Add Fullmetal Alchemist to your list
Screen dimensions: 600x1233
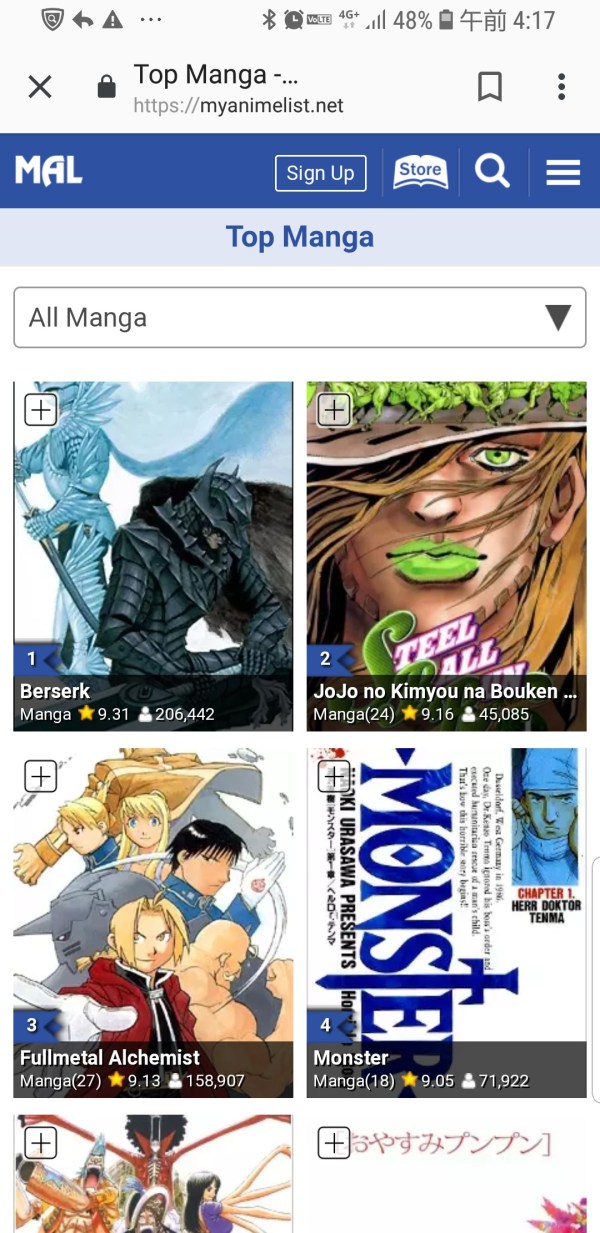(40, 776)
